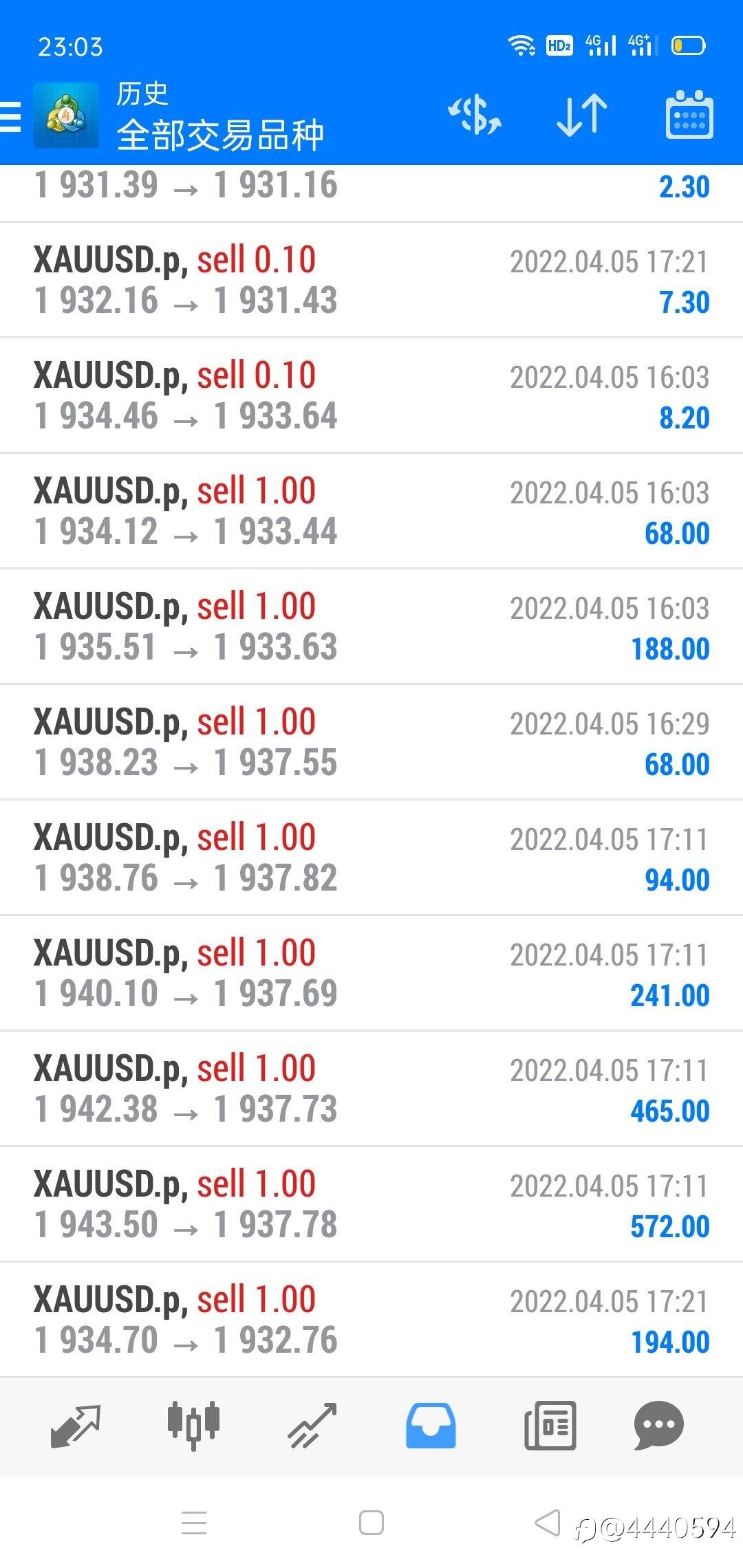Expand the order with profit 572.00
Viewport: 743px width, 1568px height.
pos(371,1205)
